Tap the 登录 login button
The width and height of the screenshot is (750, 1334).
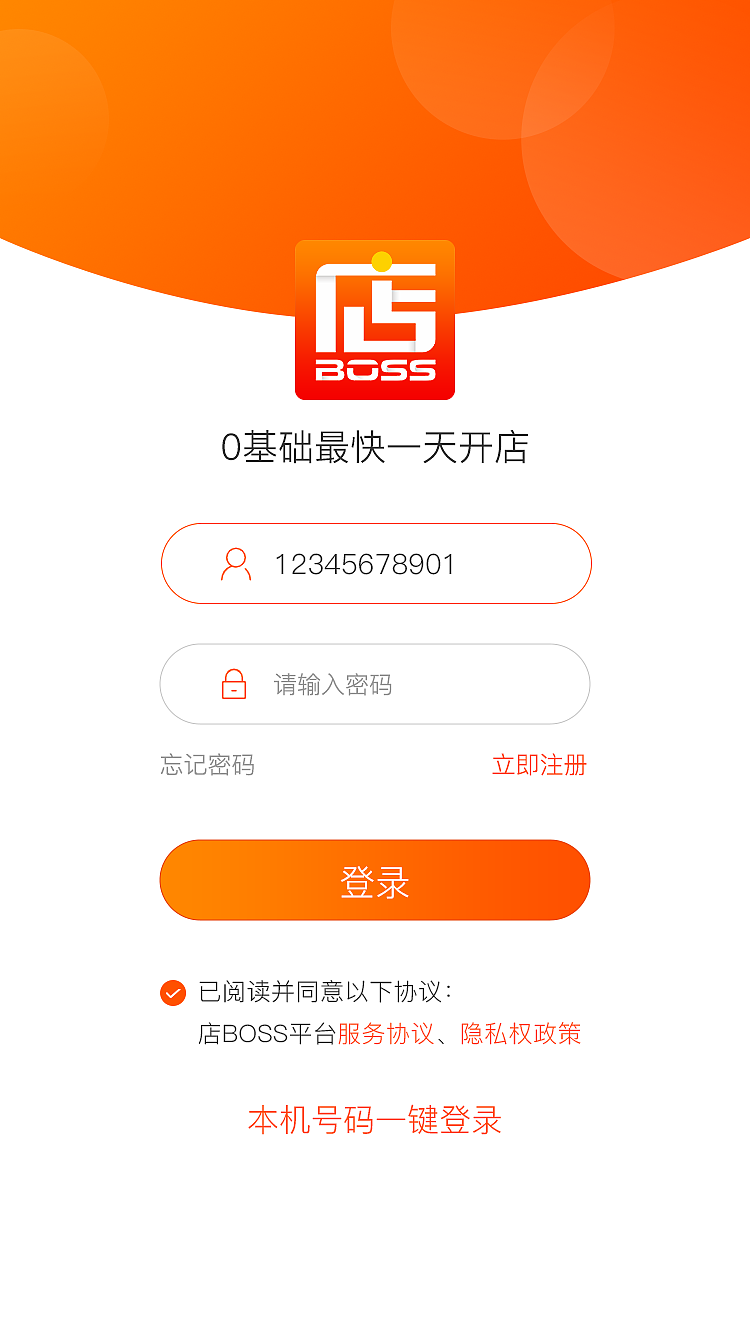(x=375, y=879)
